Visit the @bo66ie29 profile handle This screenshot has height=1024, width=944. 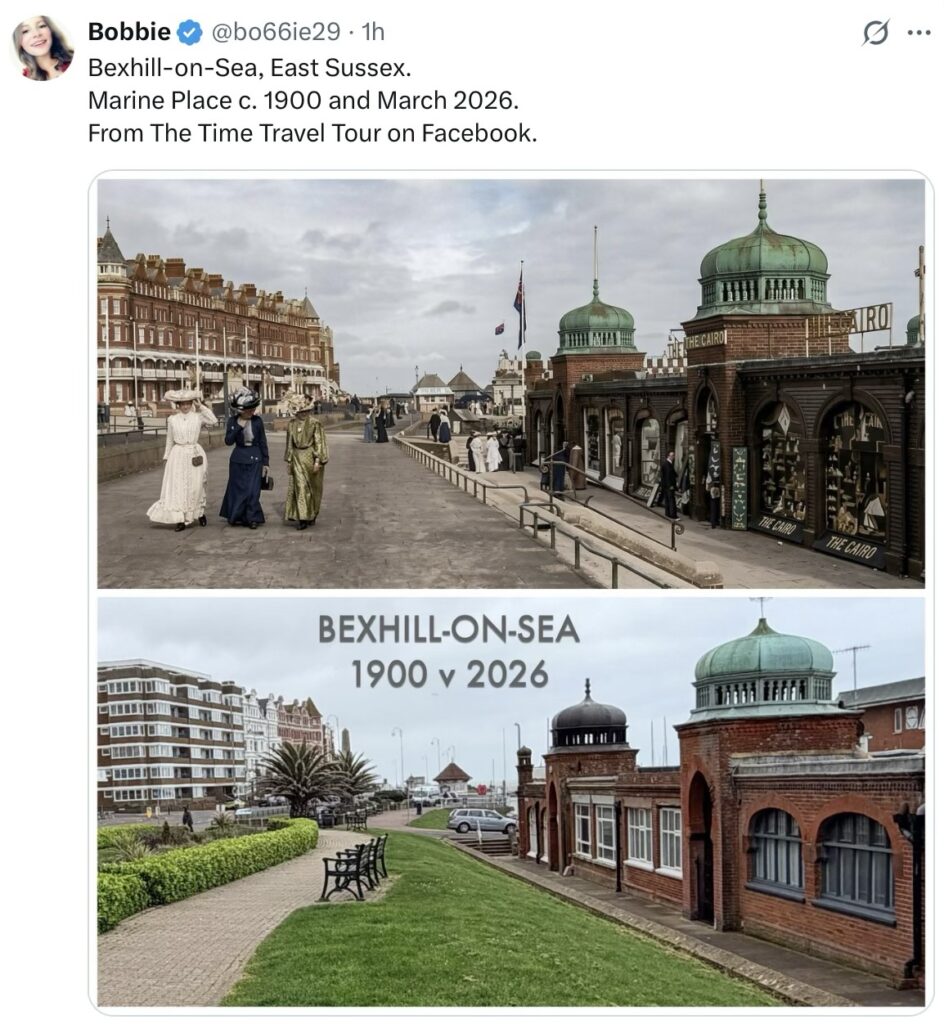[276, 32]
